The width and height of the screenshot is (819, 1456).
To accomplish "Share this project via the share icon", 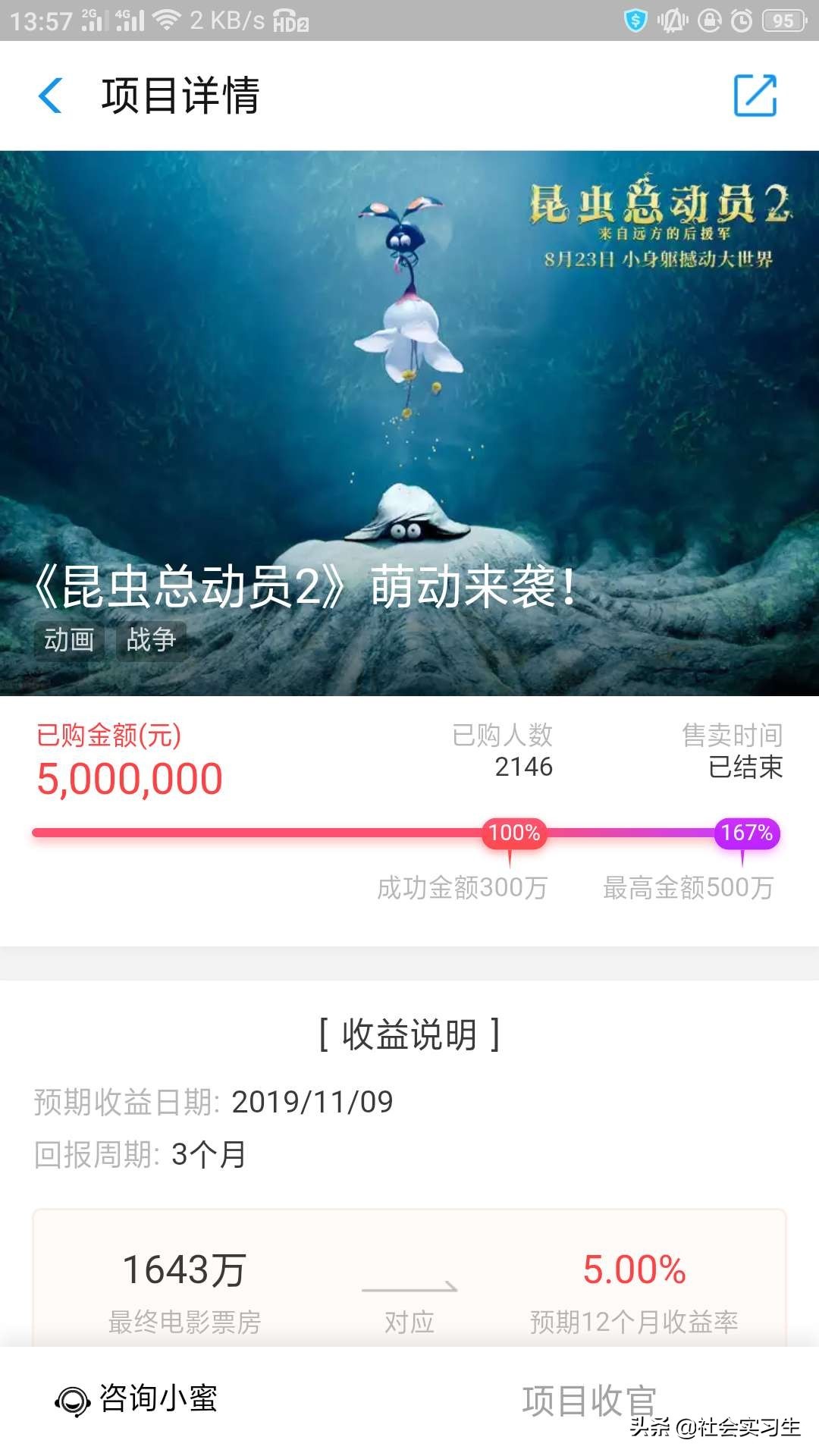I will [755, 96].
